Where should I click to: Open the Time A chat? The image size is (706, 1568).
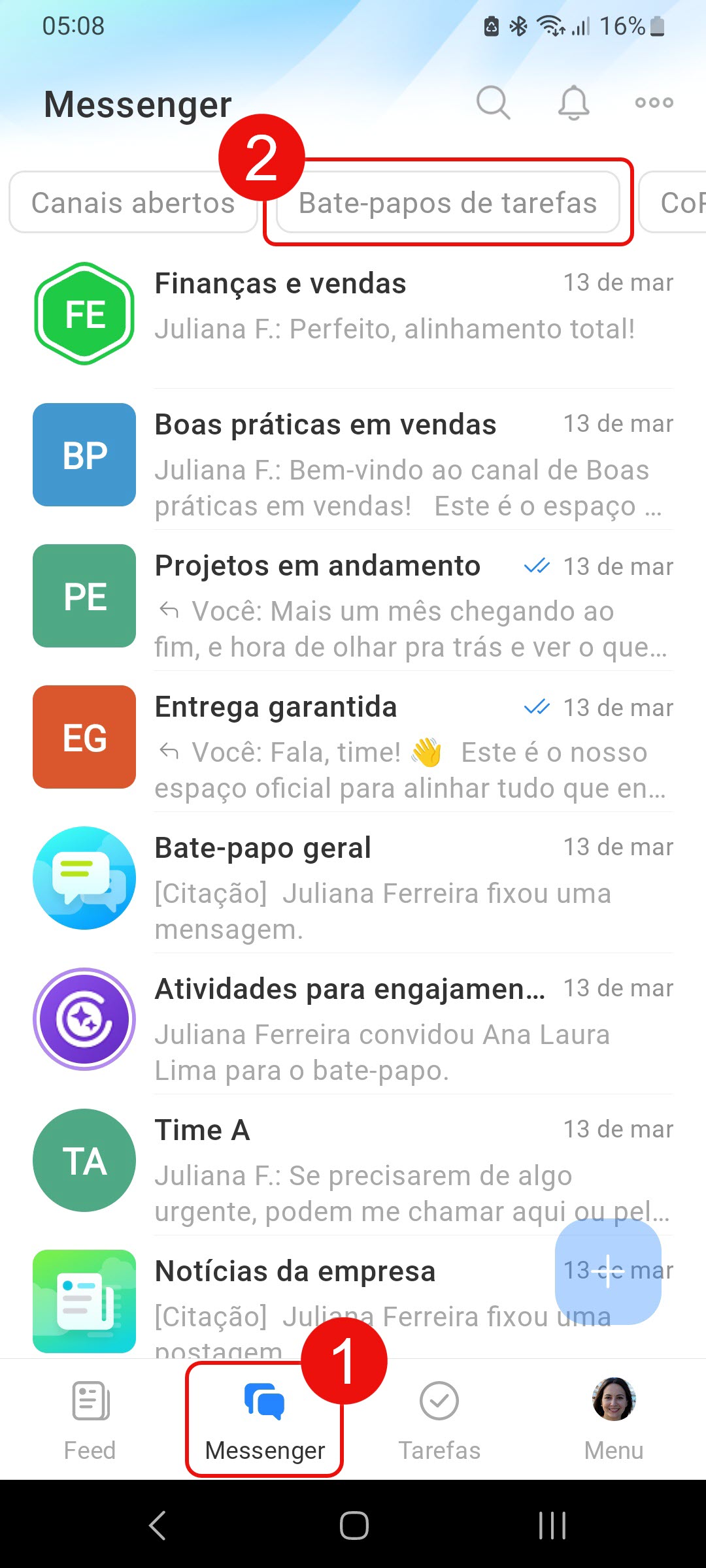pos(353,1160)
